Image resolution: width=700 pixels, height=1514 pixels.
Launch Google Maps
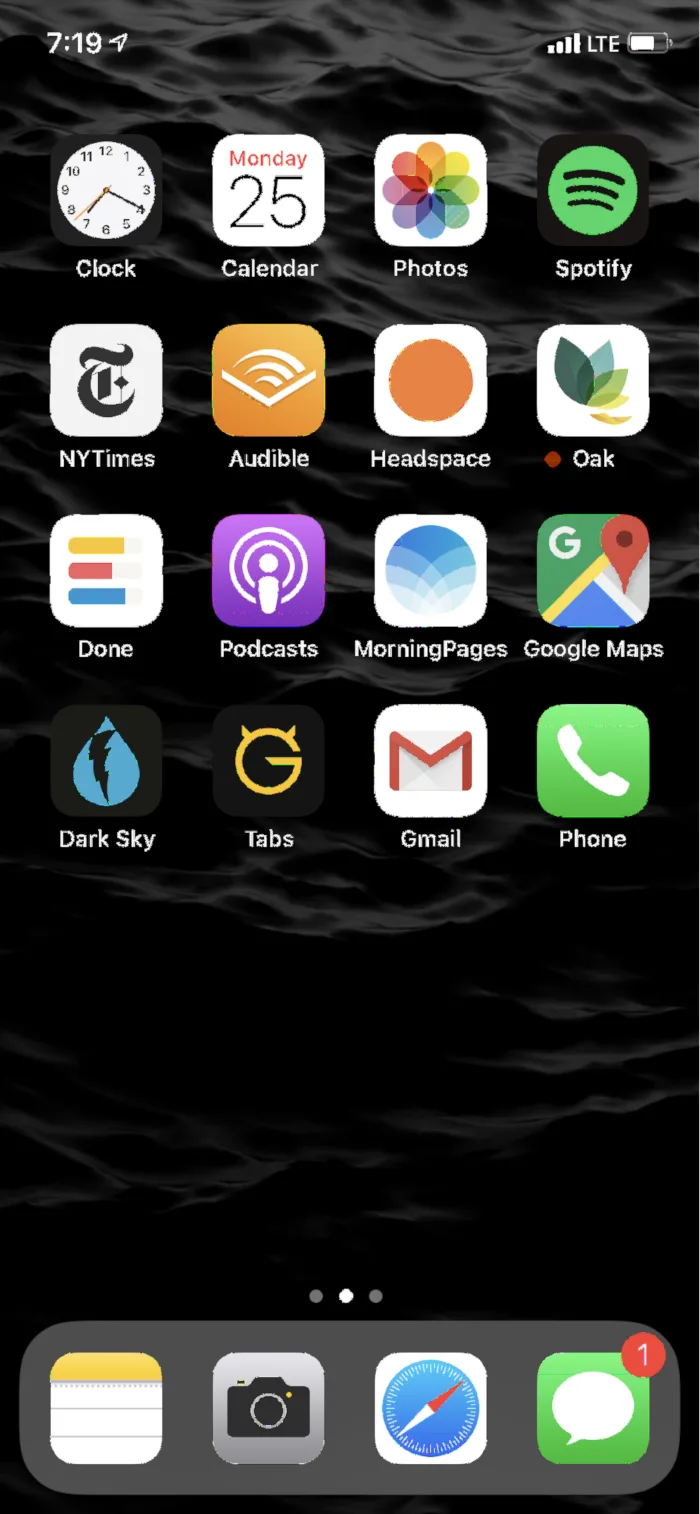coord(593,570)
